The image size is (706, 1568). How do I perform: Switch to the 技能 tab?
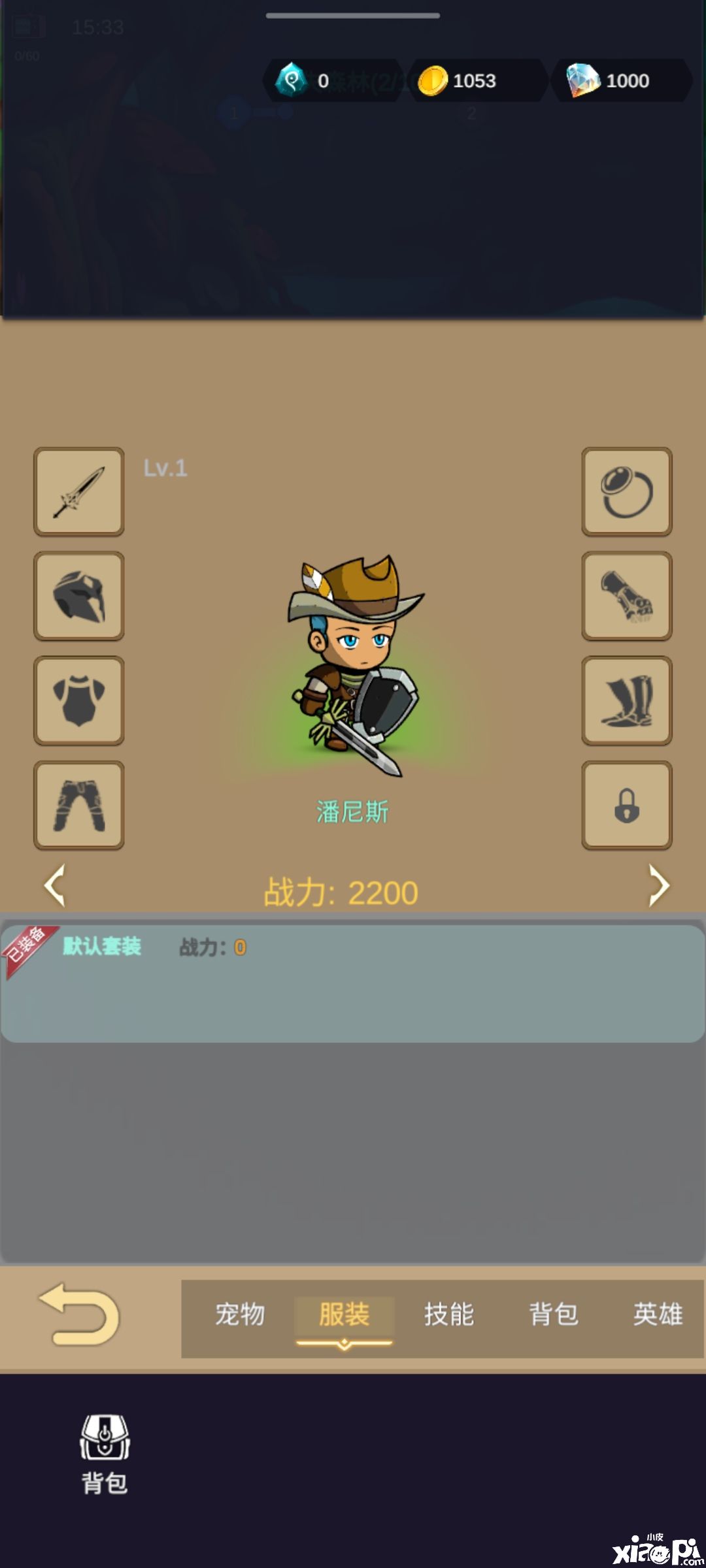coord(448,1315)
